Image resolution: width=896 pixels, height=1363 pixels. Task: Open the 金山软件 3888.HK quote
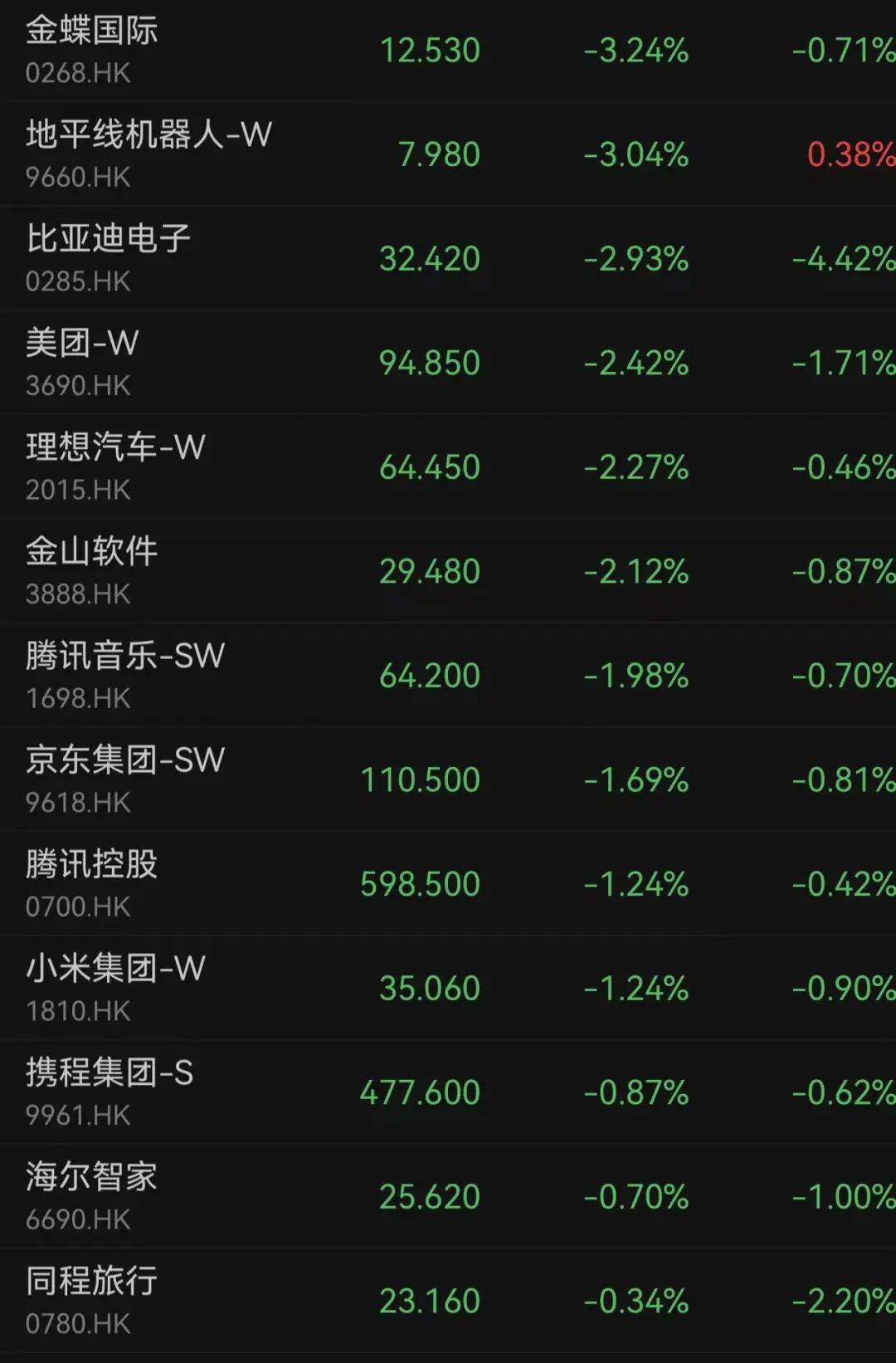click(91, 571)
